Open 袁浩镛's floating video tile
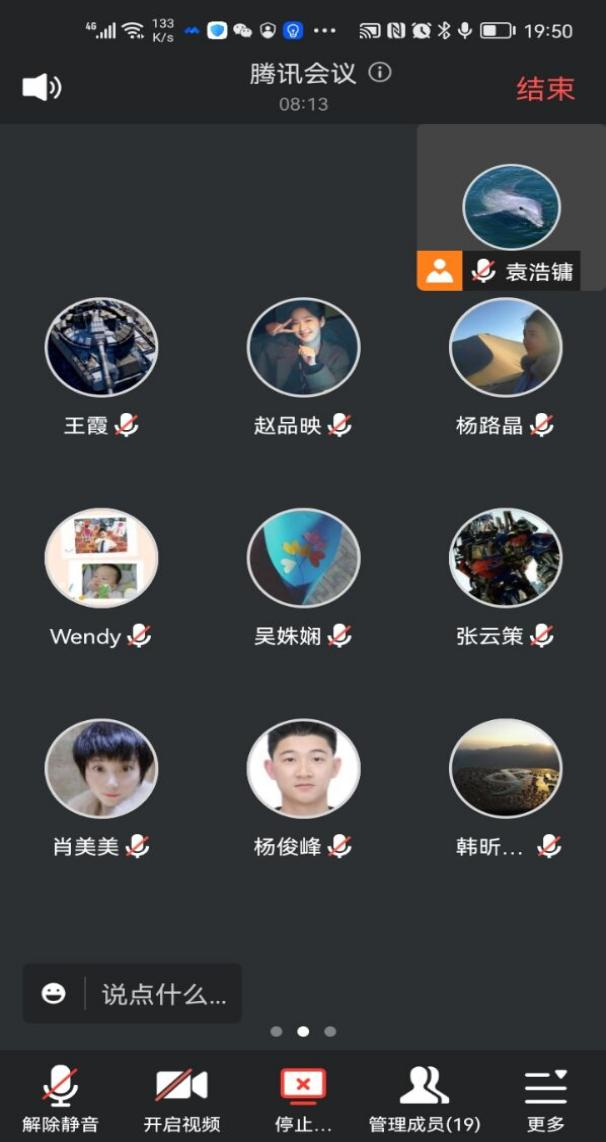 coord(511,208)
